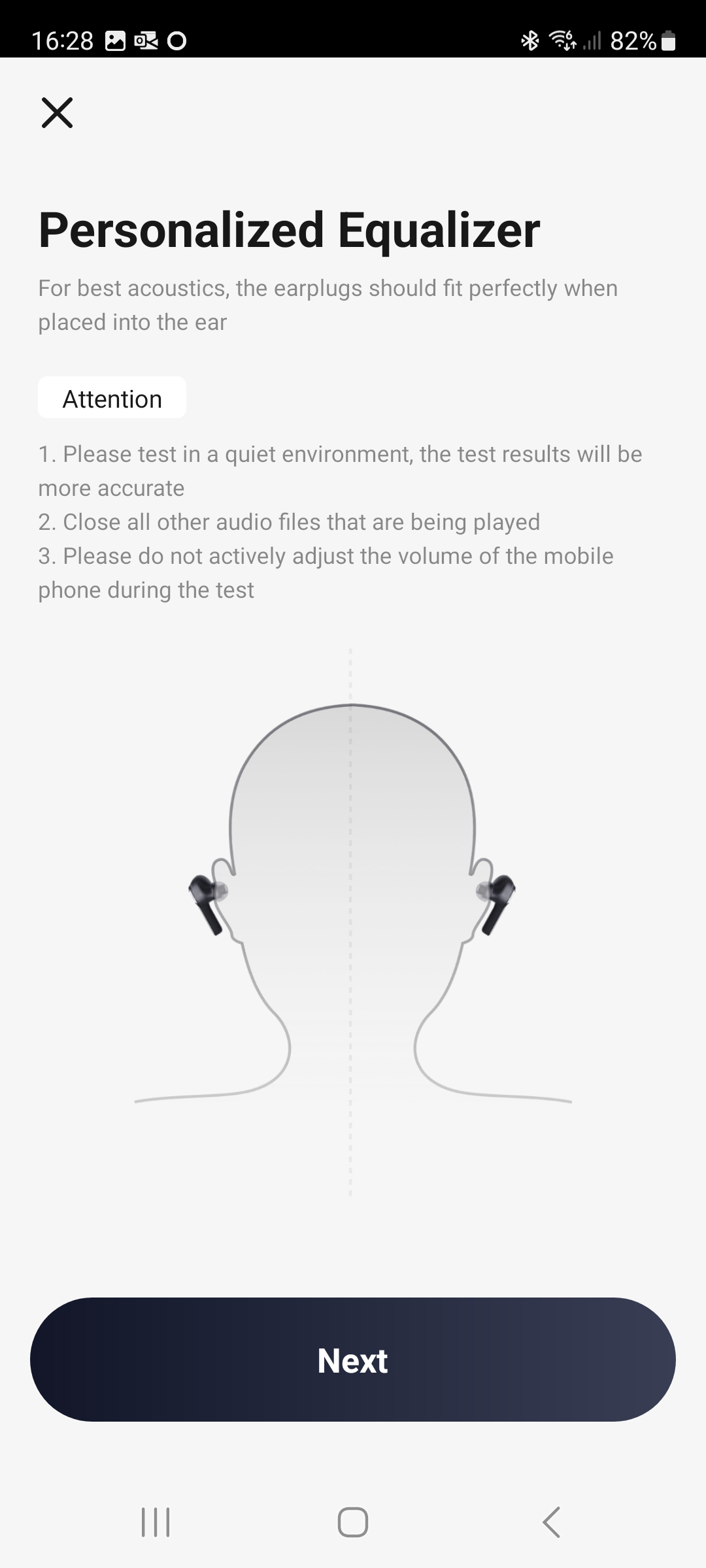Viewport: 706px width, 1568px height.
Task: Open recent apps from the navigation bar
Action: coord(156,1522)
